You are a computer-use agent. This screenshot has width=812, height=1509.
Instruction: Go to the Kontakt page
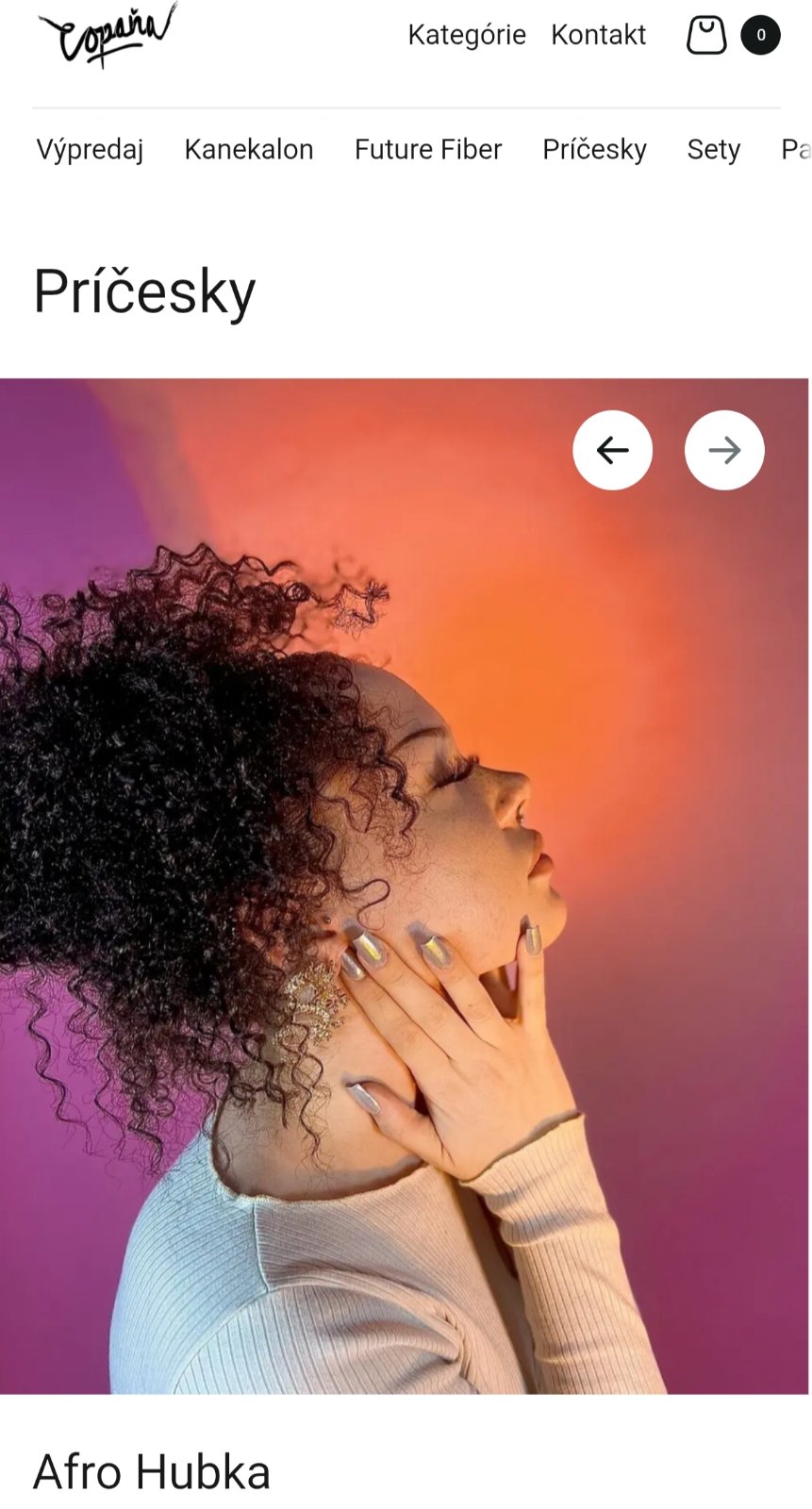[598, 35]
